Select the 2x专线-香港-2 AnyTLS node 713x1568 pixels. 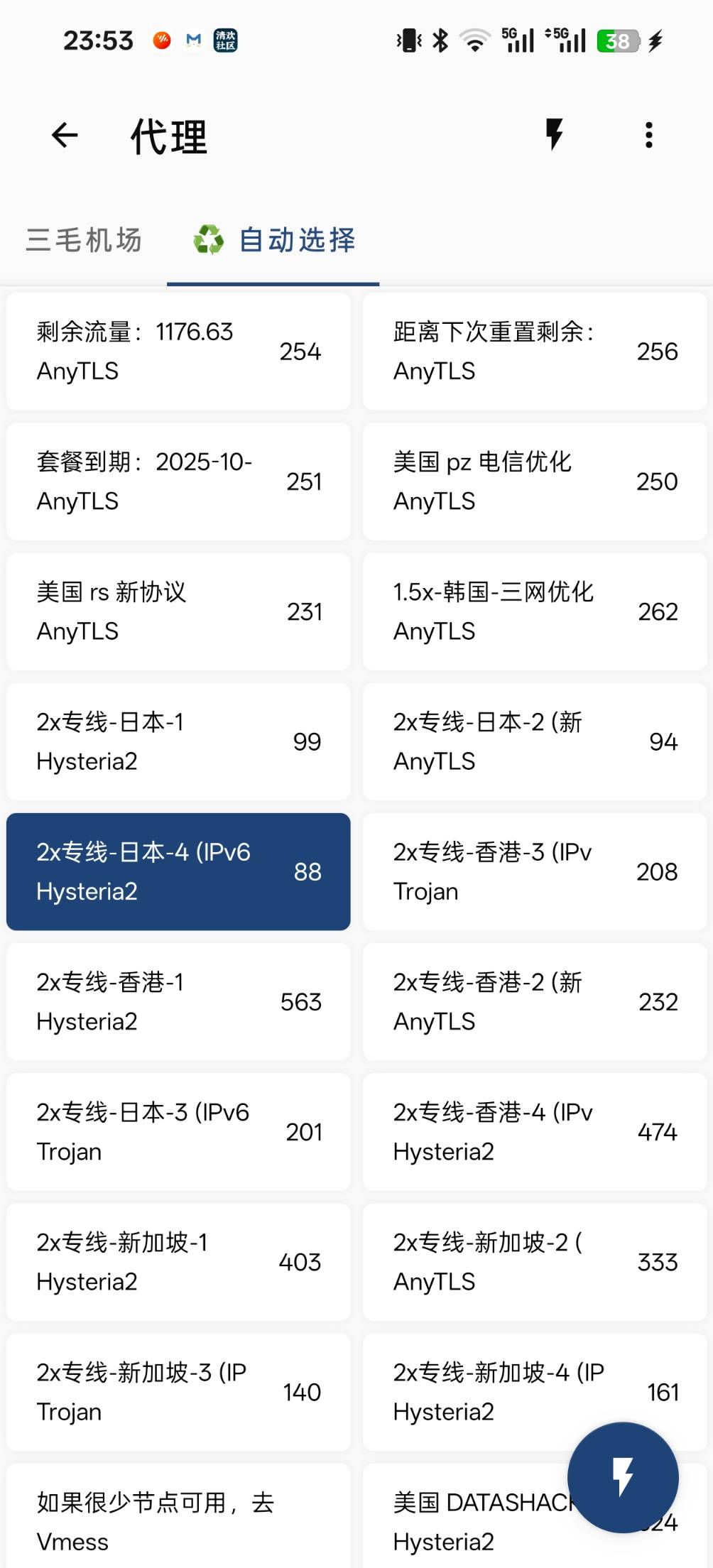pos(534,1001)
